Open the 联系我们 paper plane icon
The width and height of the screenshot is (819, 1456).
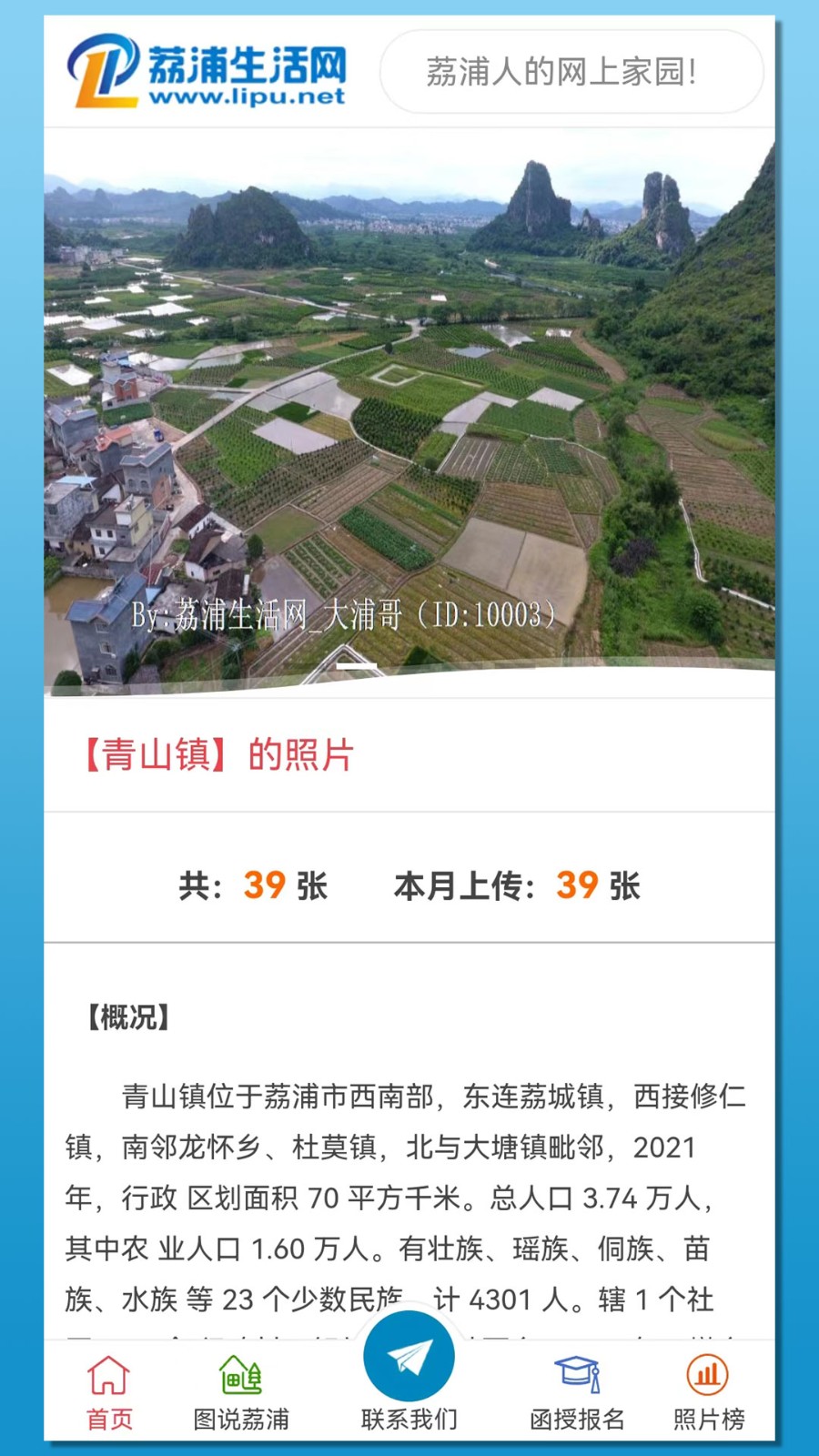pyautogui.click(x=409, y=1356)
